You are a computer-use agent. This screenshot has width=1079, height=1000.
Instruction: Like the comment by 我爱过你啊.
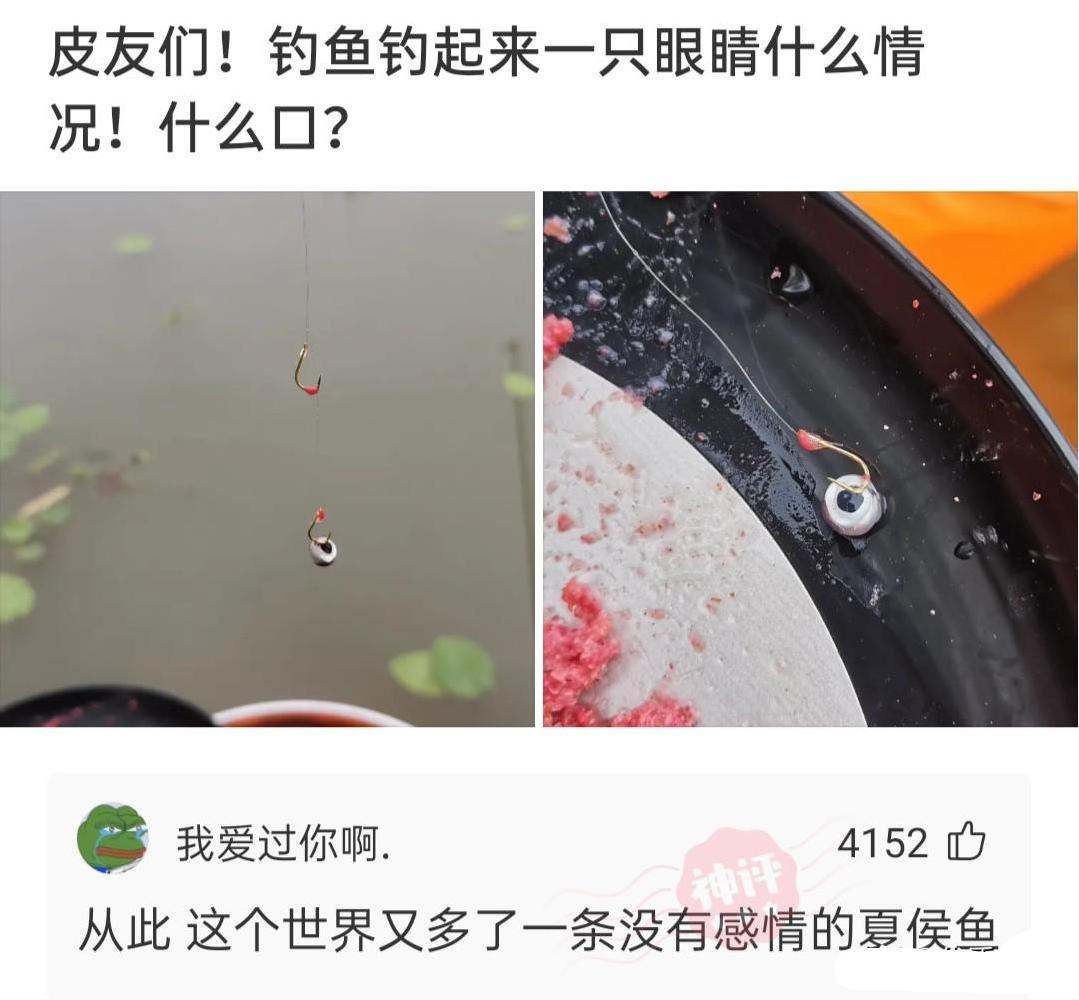click(x=966, y=843)
